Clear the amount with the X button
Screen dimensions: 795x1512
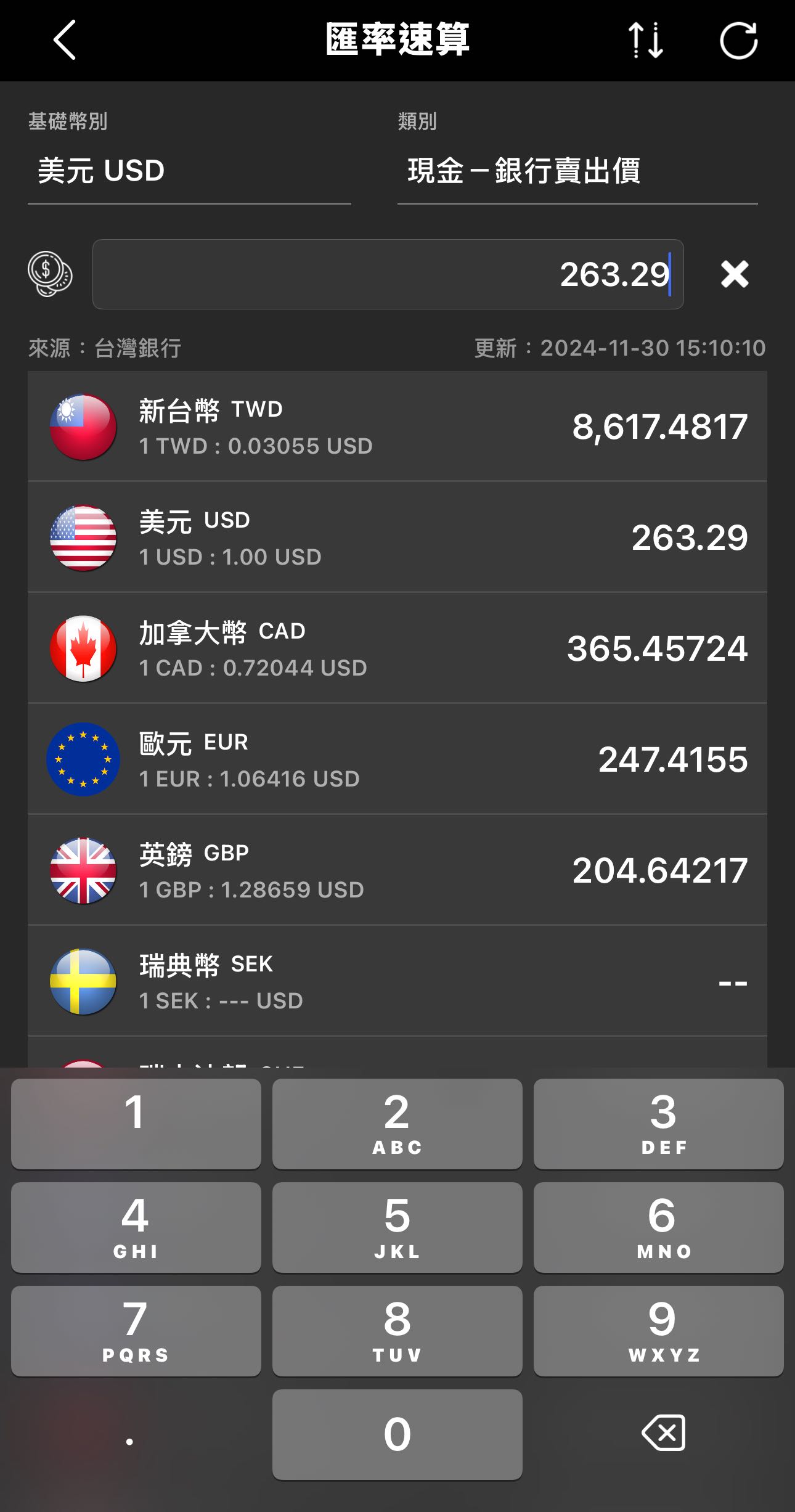pos(735,275)
